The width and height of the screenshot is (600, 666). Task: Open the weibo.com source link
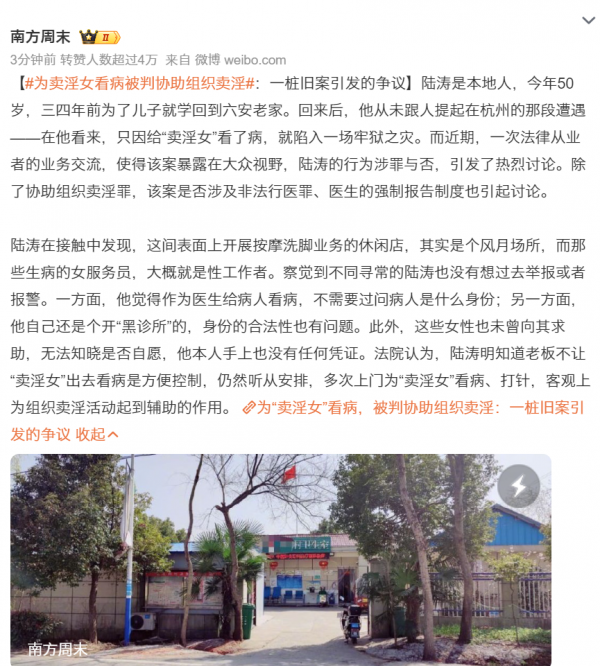pyautogui.click(x=254, y=59)
